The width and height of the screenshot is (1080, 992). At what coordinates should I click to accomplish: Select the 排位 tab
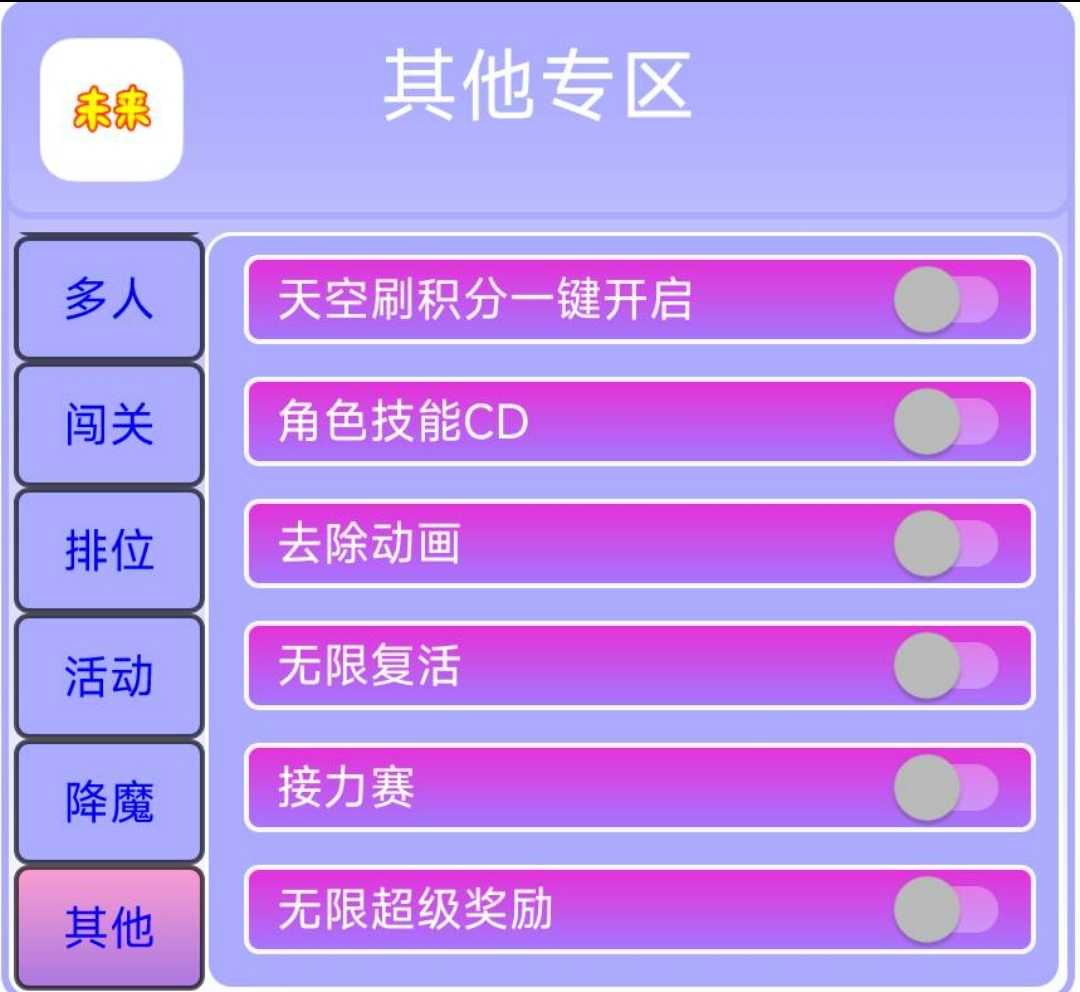[x=109, y=550]
